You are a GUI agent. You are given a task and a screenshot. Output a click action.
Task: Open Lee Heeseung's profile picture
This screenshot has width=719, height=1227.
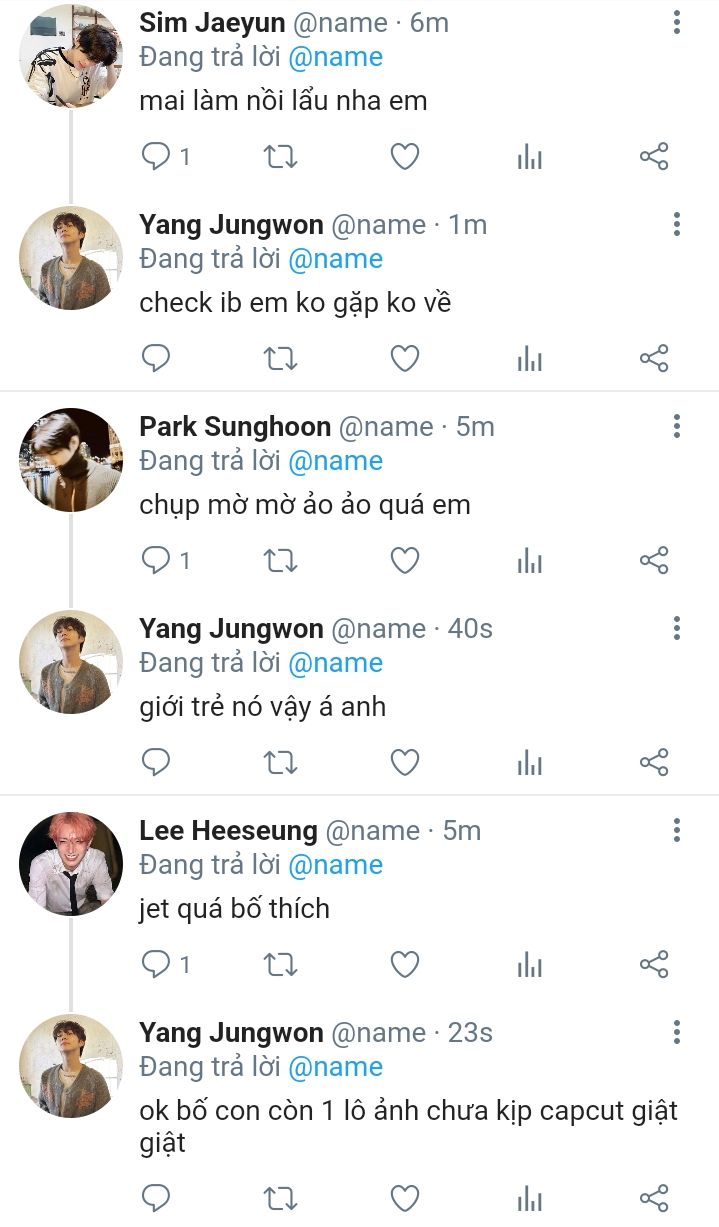click(x=71, y=864)
